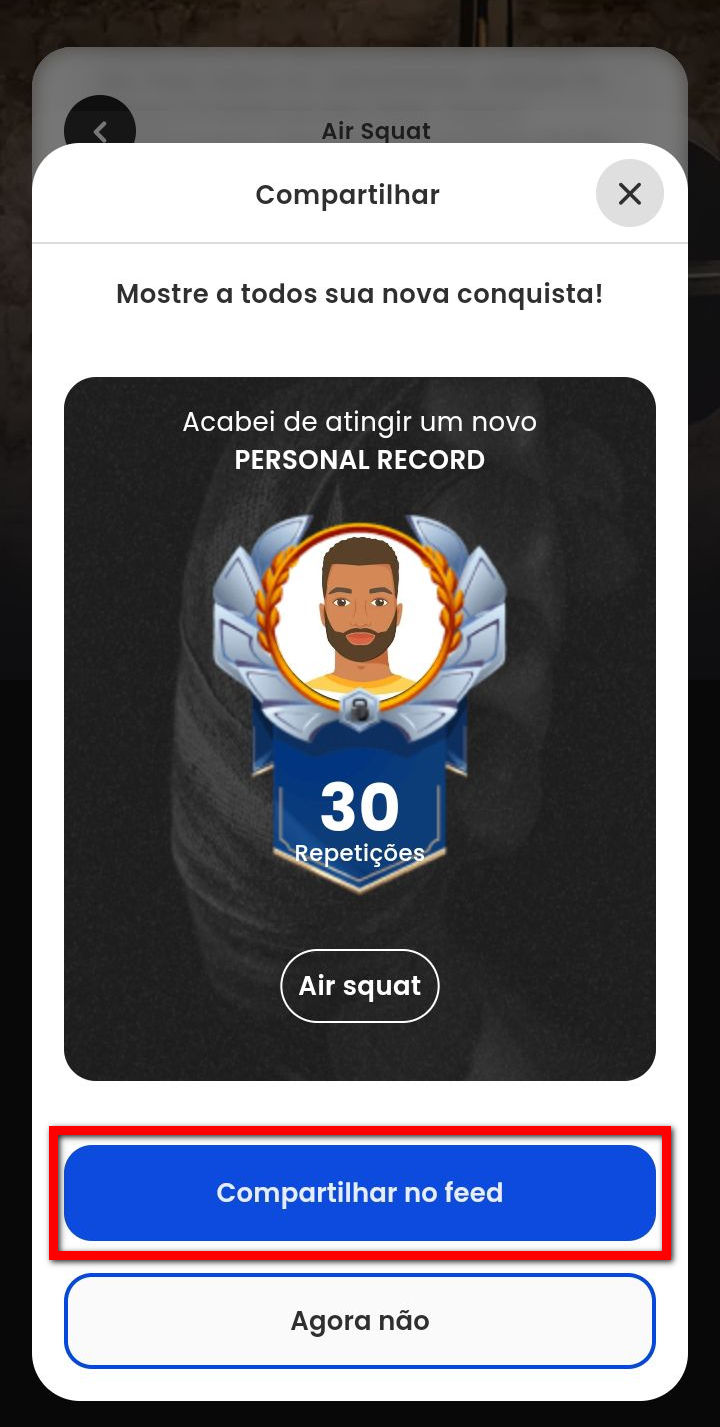Close the Compartilhar dialog
This screenshot has width=720, height=1427.
(629, 194)
